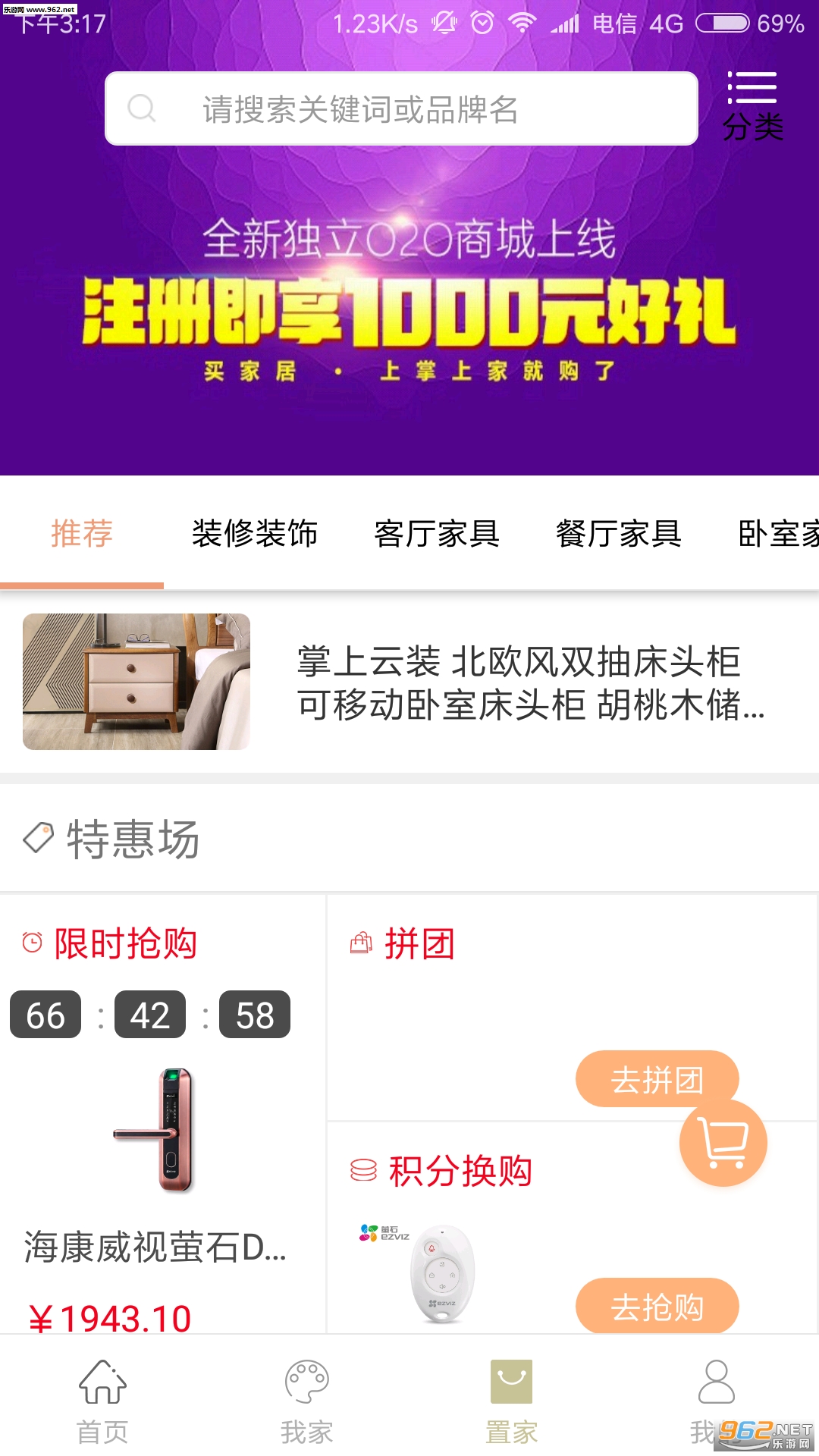Open the 北欧风双抽床头柜 product
The image size is (819, 1456).
tap(409, 682)
